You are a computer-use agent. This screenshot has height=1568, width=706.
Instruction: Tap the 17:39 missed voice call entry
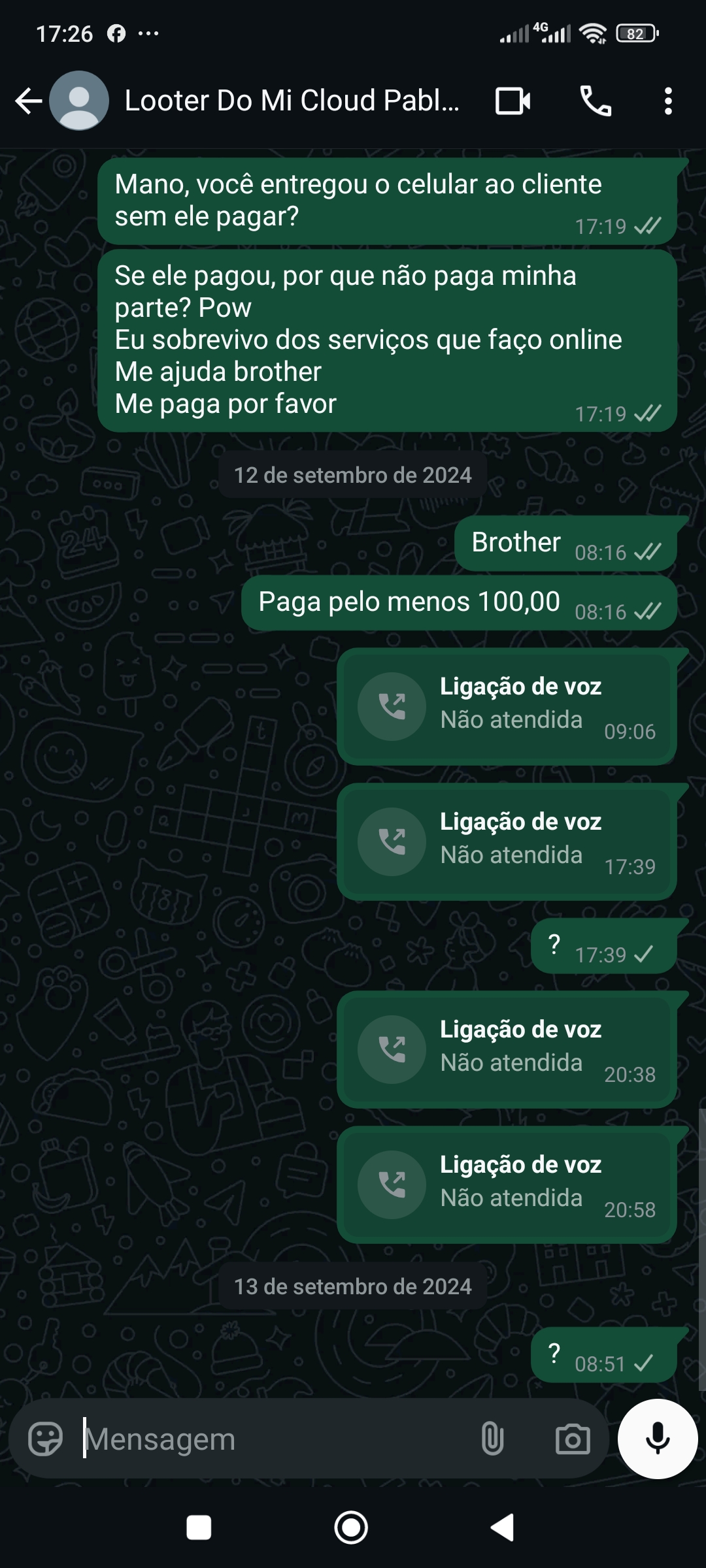click(507, 841)
